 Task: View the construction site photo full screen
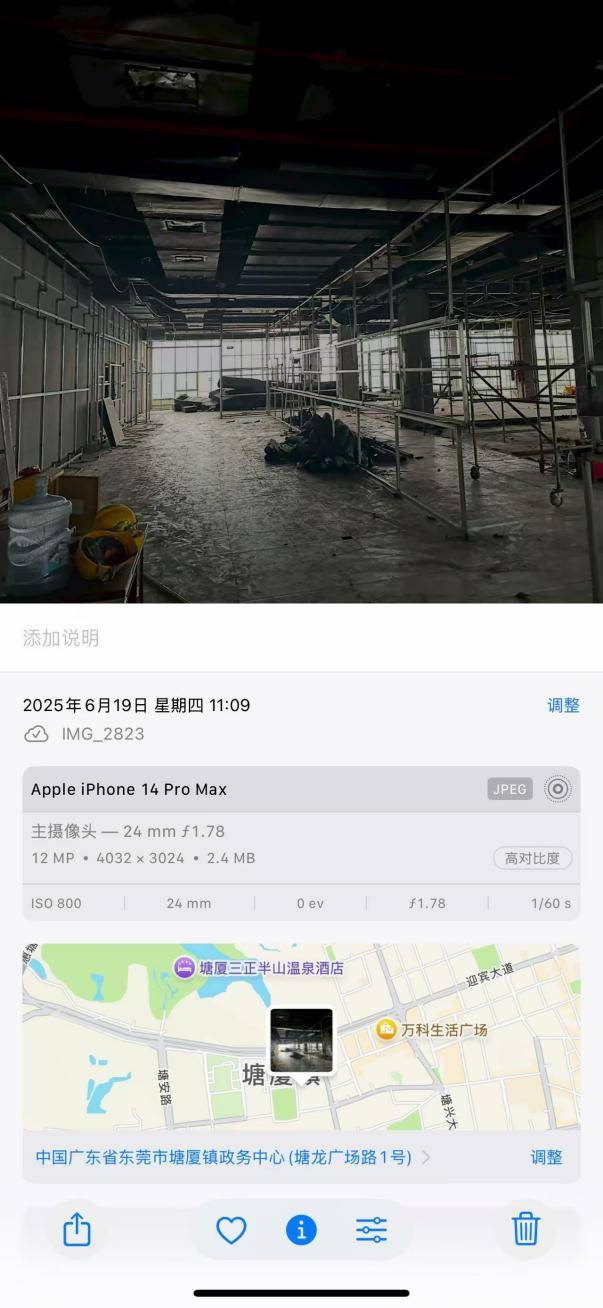pos(301,300)
